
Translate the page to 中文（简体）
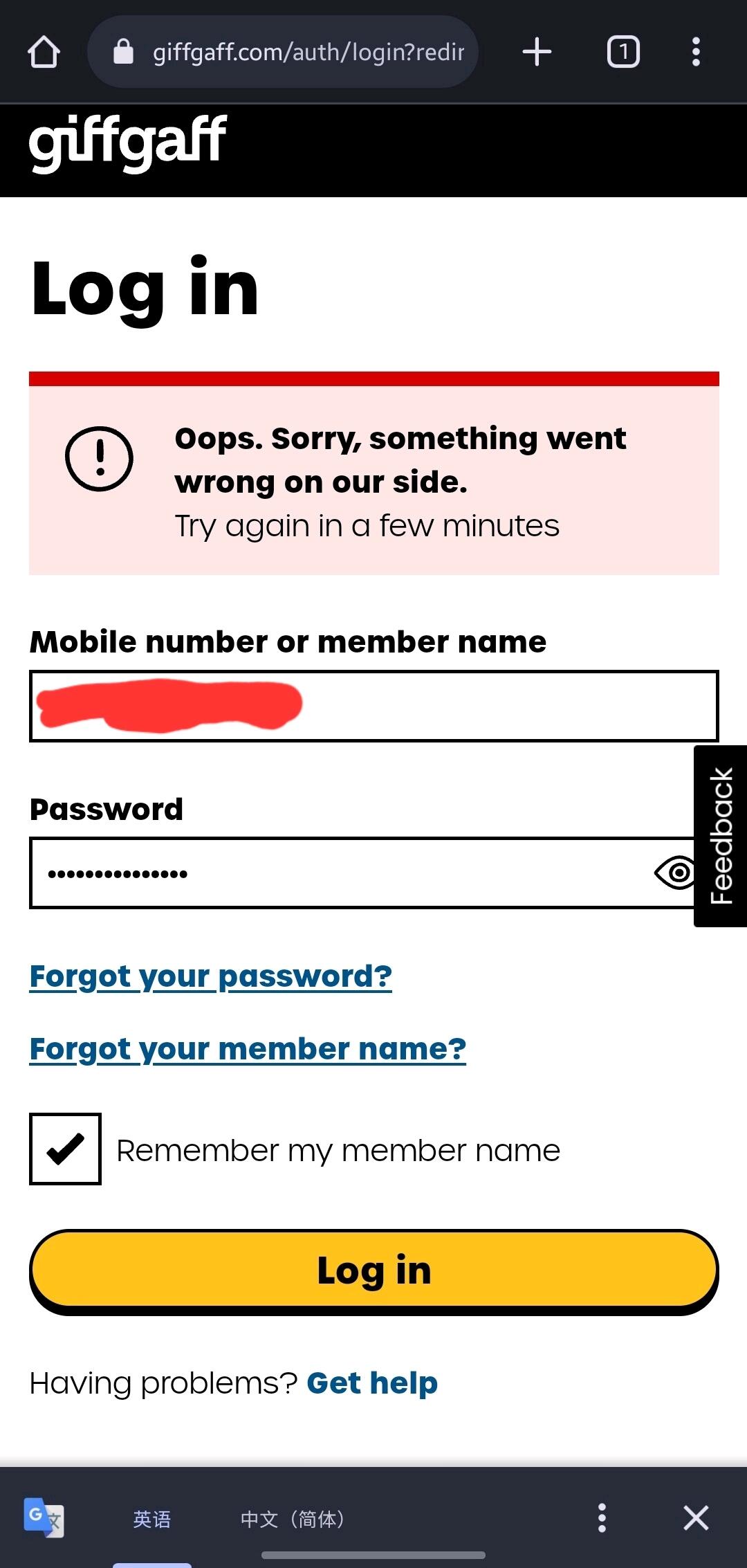point(292,1518)
